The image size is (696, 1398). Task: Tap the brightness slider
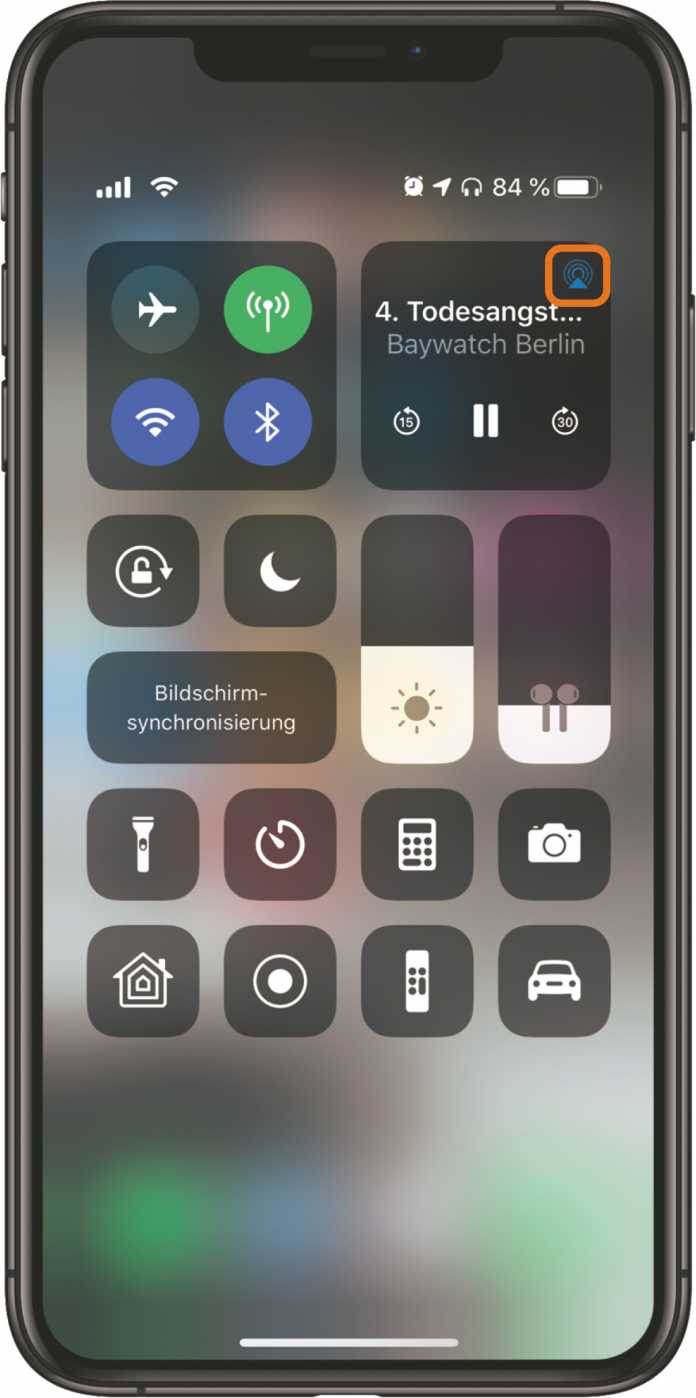coord(417,640)
